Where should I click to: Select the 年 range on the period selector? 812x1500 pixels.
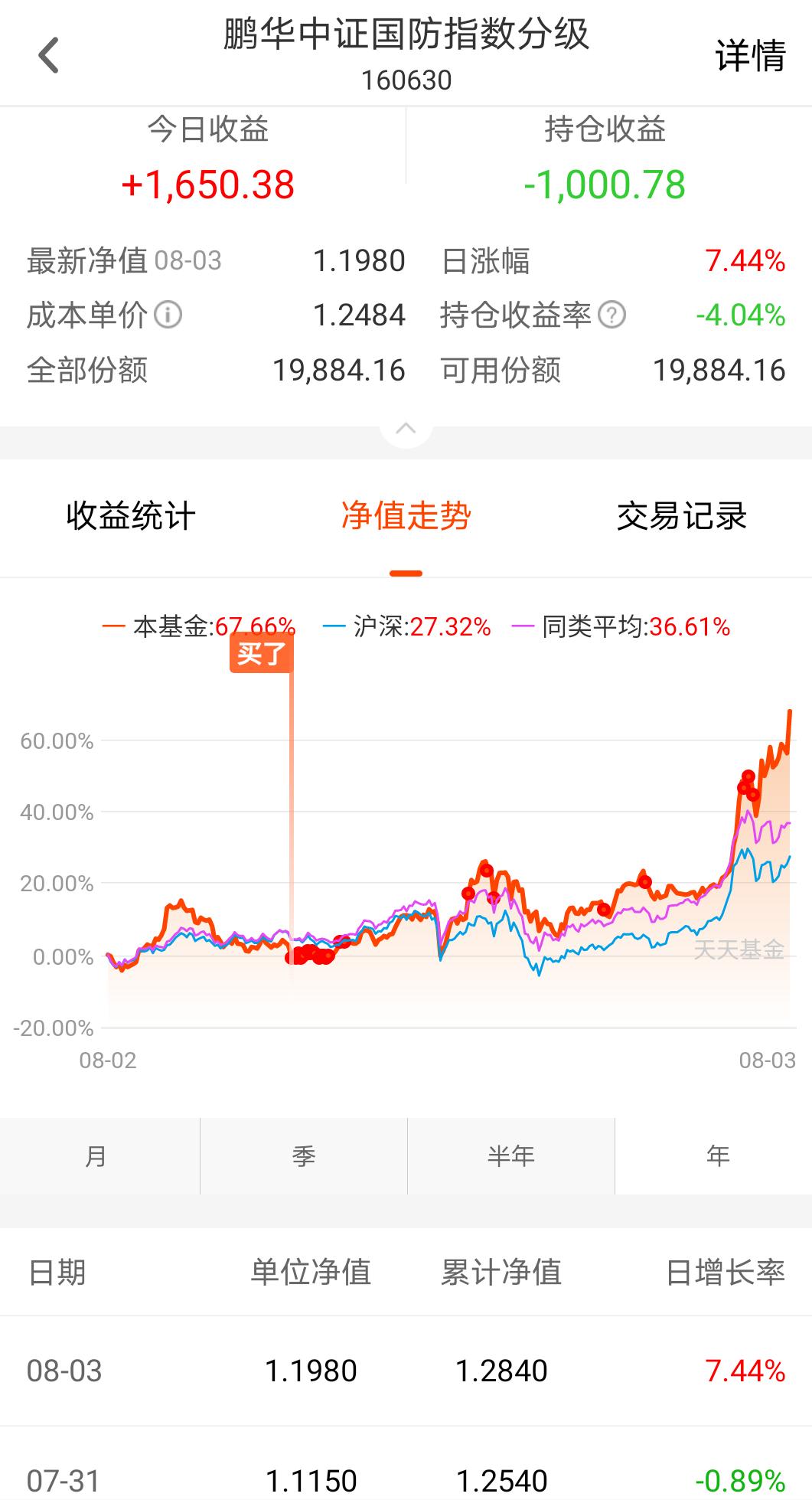pyautogui.click(x=717, y=1157)
